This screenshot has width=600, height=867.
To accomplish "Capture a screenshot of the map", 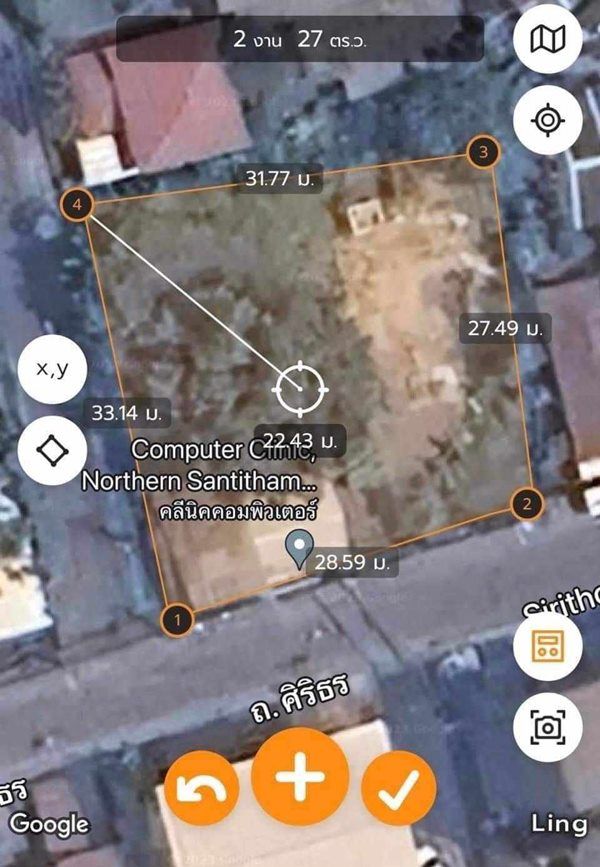I will (x=547, y=727).
